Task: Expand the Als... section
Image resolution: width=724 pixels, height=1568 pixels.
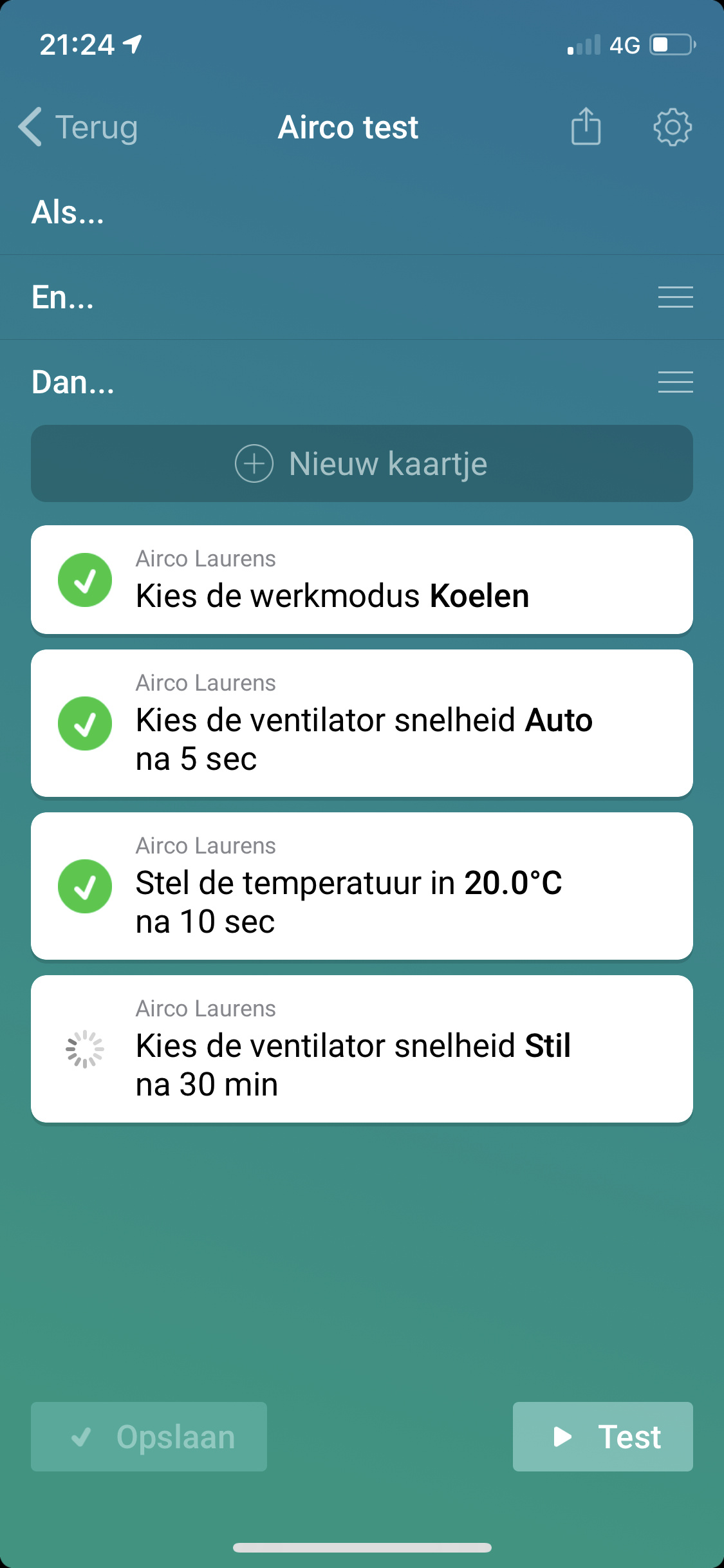Action: click(x=68, y=212)
